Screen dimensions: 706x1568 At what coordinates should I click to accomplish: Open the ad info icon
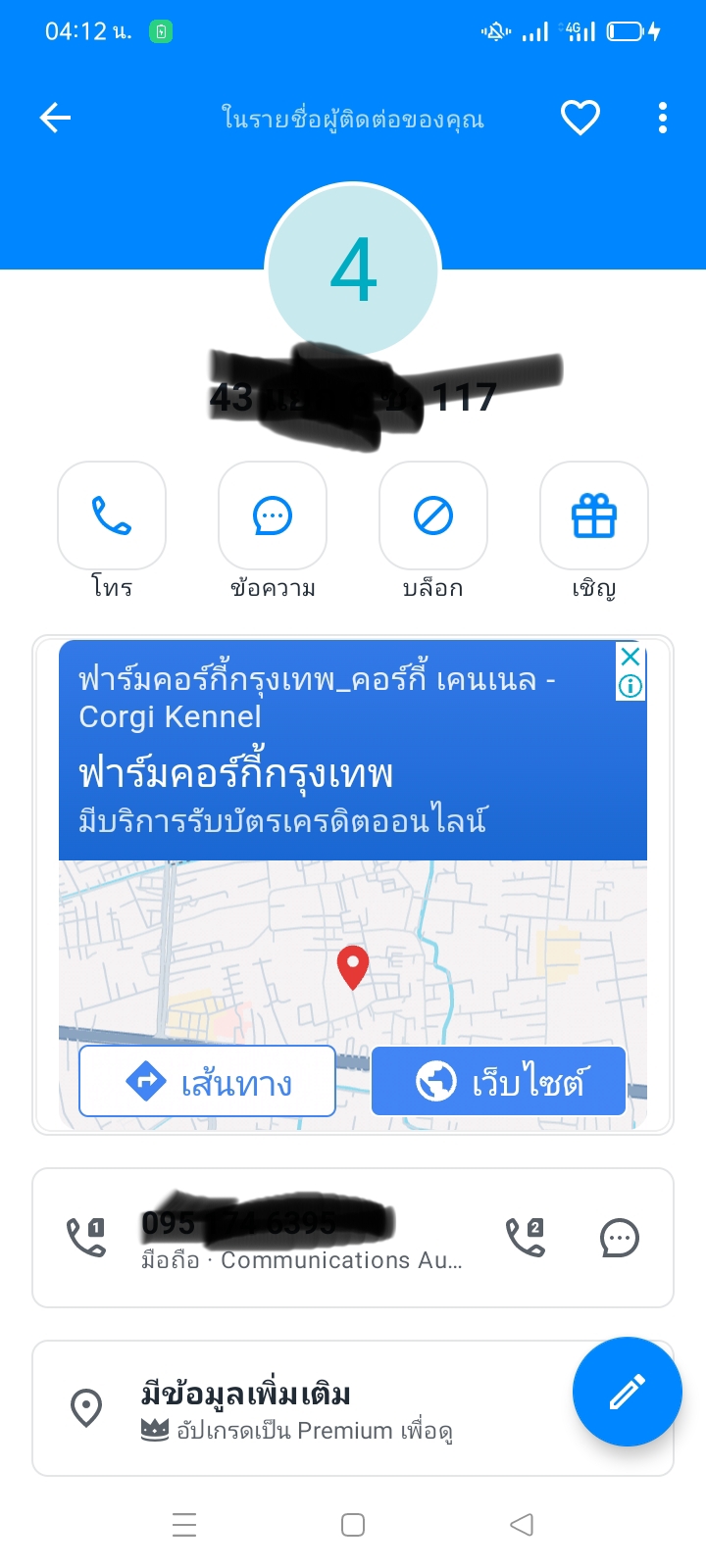(630, 686)
